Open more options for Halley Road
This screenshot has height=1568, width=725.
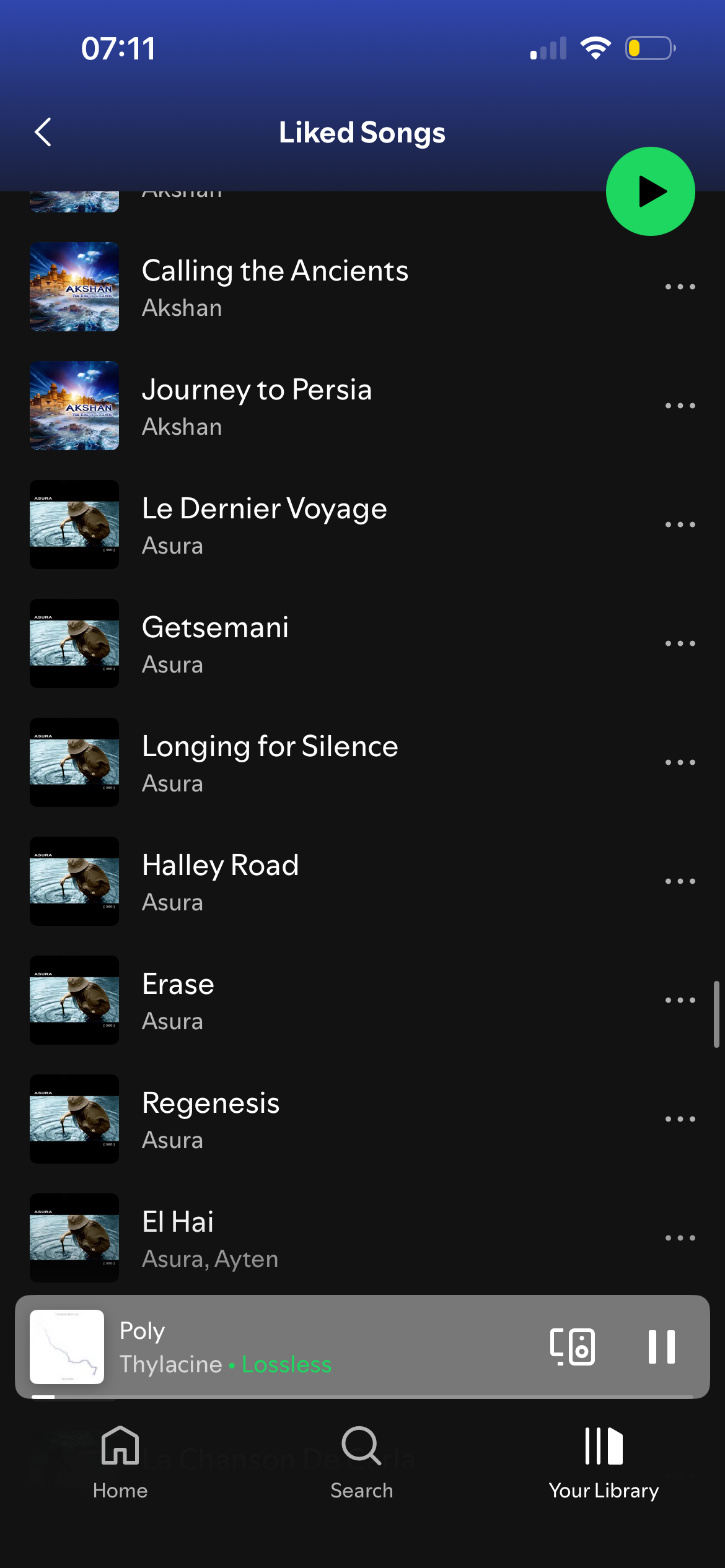pyautogui.click(x=680, y=882)
